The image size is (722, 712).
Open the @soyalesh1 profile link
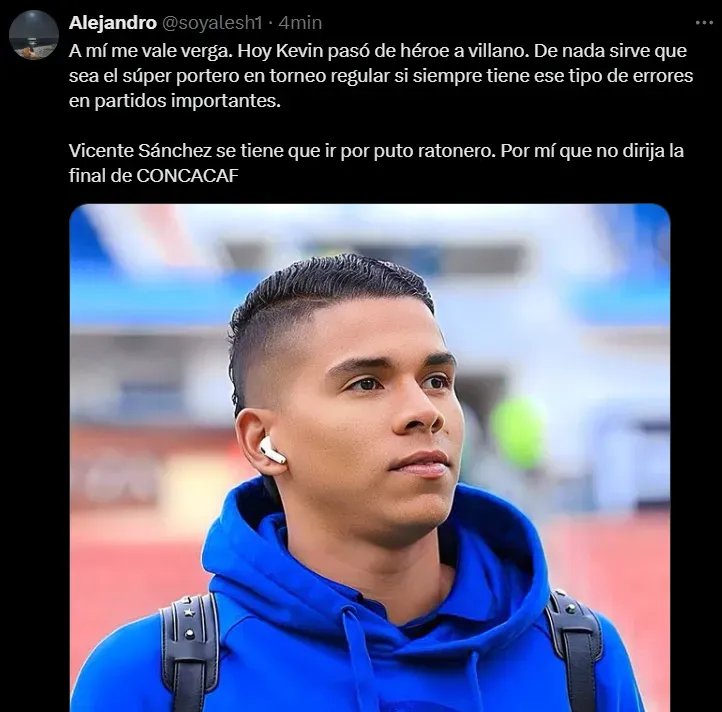tap(214, 22)
